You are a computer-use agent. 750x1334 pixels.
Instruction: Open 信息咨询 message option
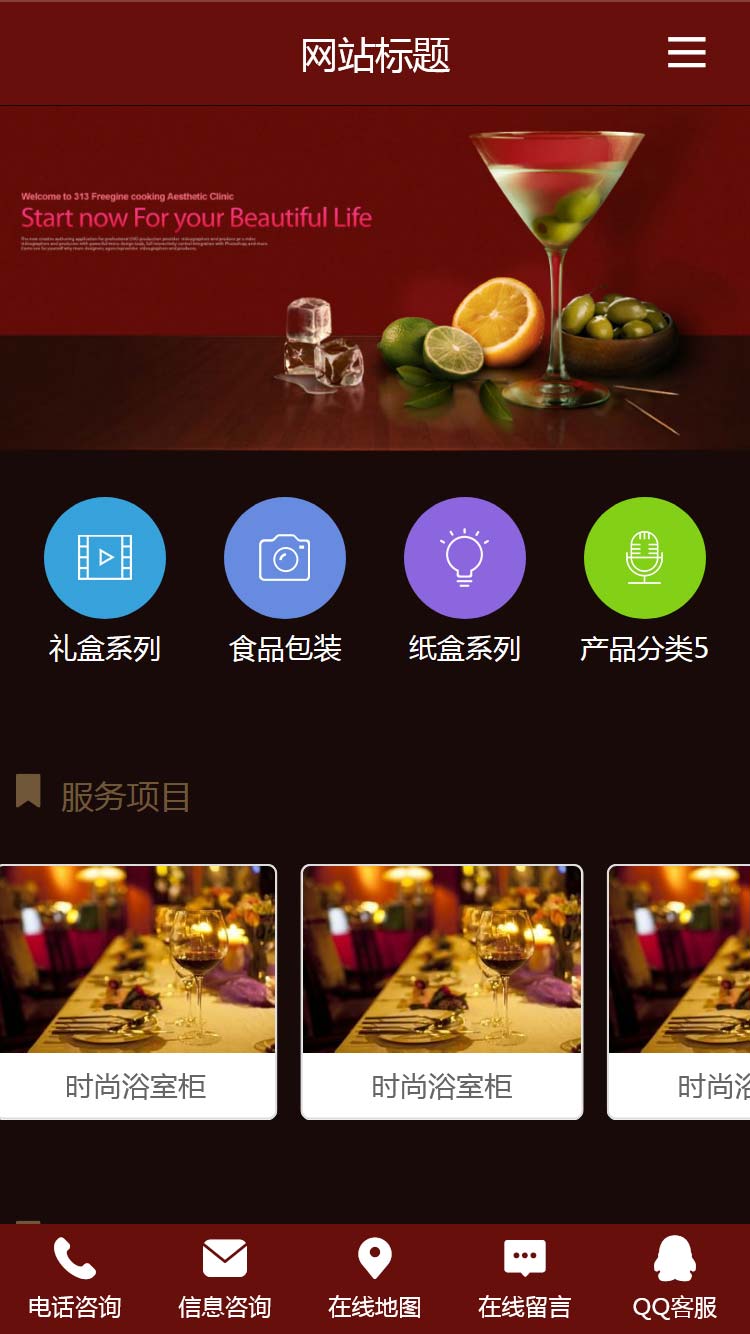225,1278
